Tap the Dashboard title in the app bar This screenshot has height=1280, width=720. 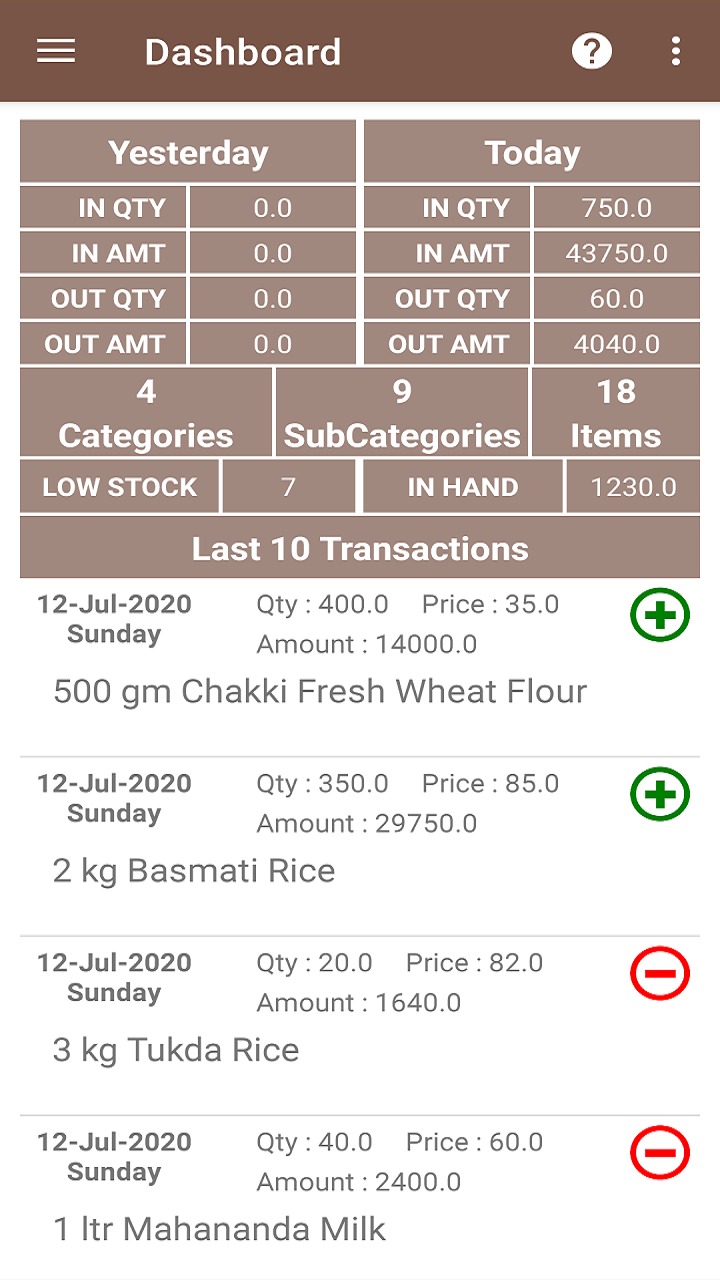242,51
